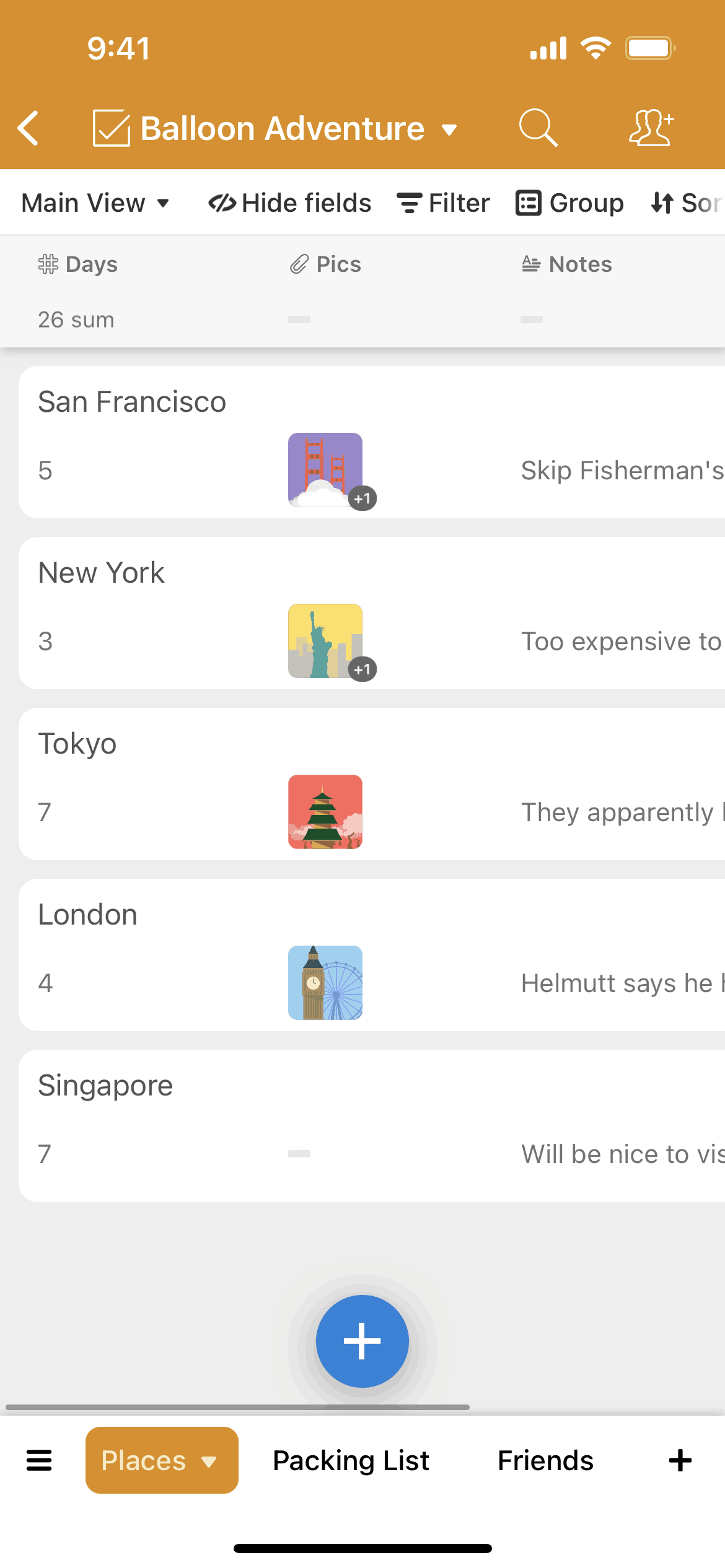Screen dimensions: 725x1568
Task: Open the Group option
Action: pyautogui.click(x=570, y=203)
